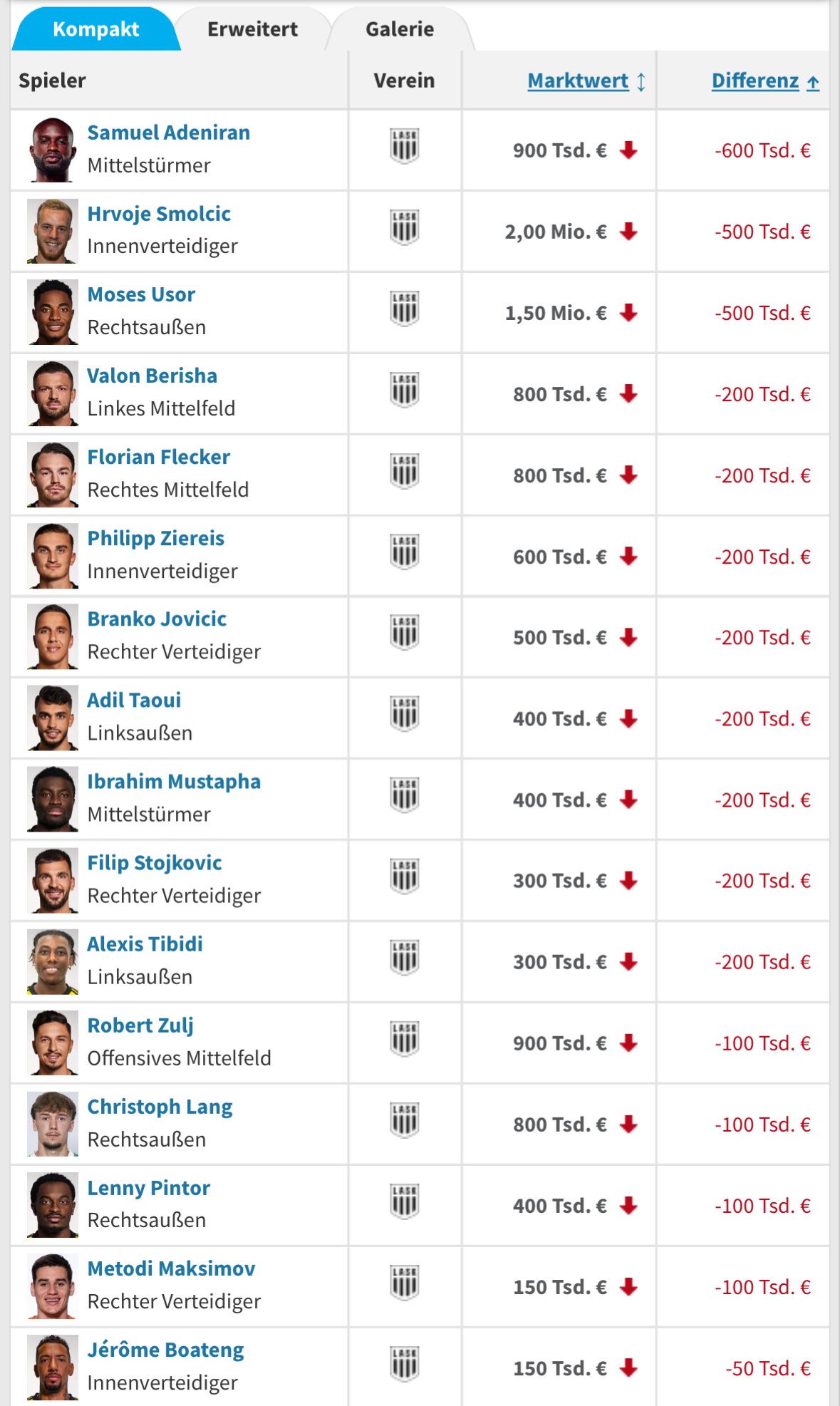Switch to the Galerie tab
The width and height of the screenshot is (840, 1406).
(x=400, y=29)
